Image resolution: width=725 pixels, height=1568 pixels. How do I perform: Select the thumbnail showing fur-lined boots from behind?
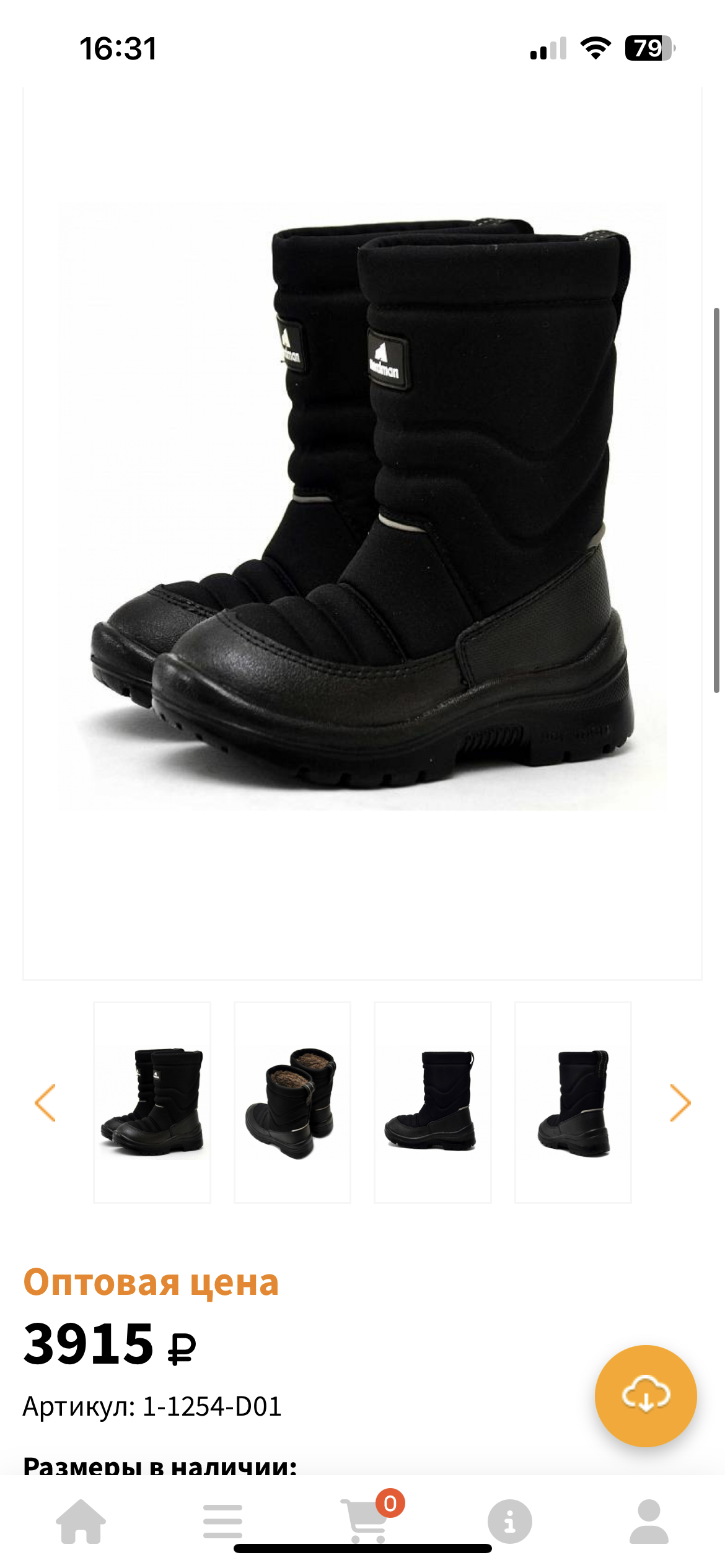point(292,1102)
